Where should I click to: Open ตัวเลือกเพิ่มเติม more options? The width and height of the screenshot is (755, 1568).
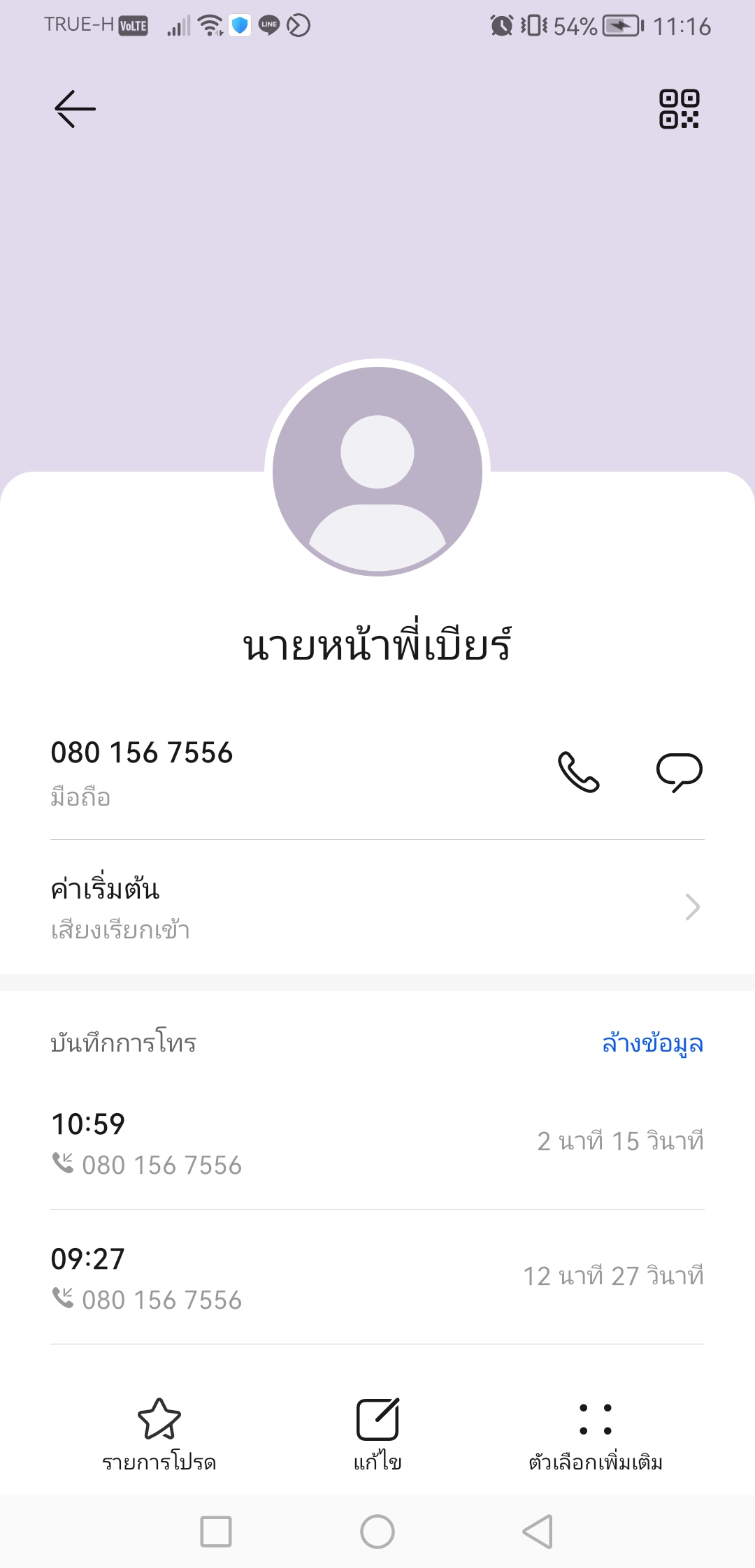[x=596, y=1434]
